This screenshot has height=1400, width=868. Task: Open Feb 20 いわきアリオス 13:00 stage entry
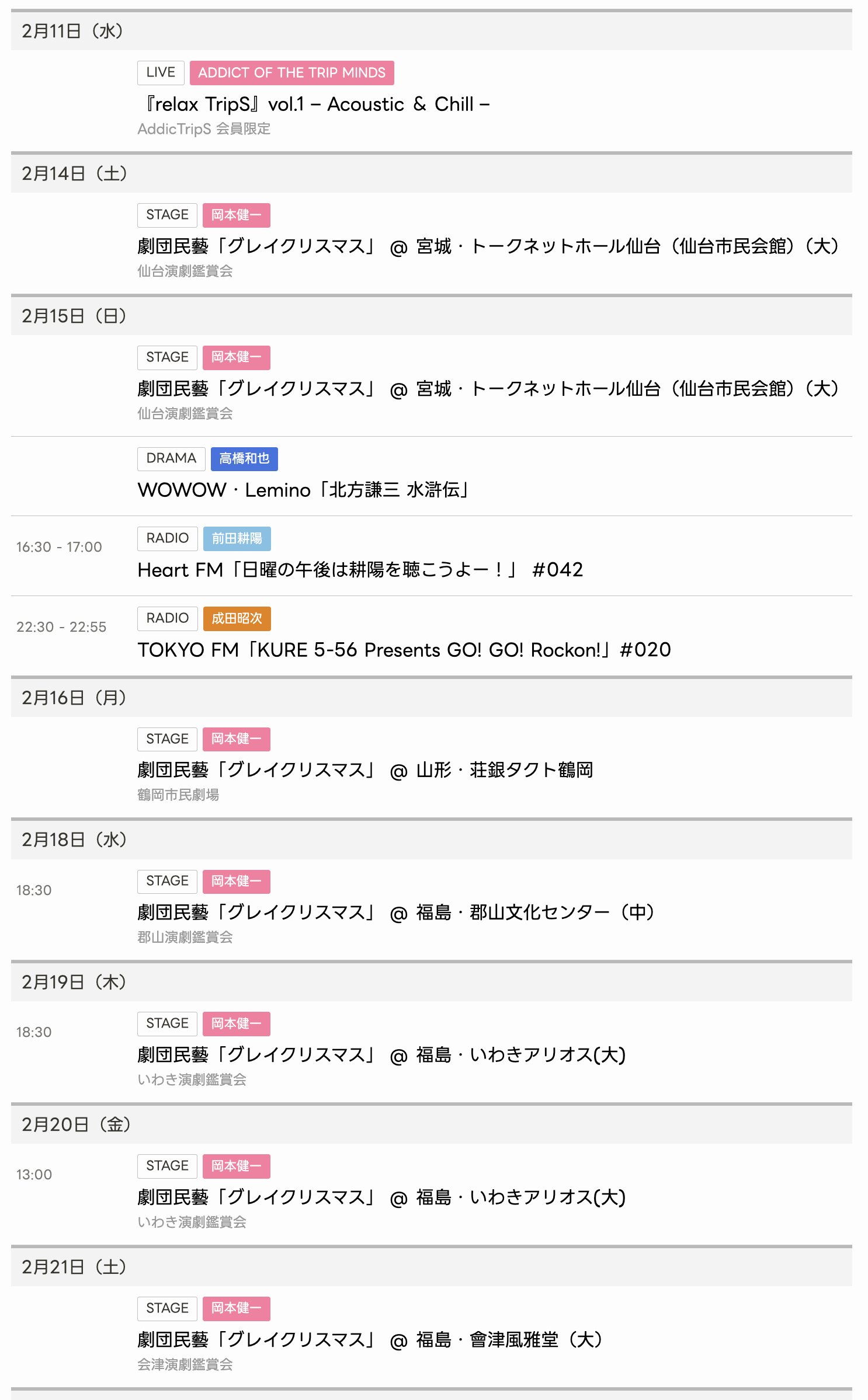pyautogui.click(x=381, y=1197)
